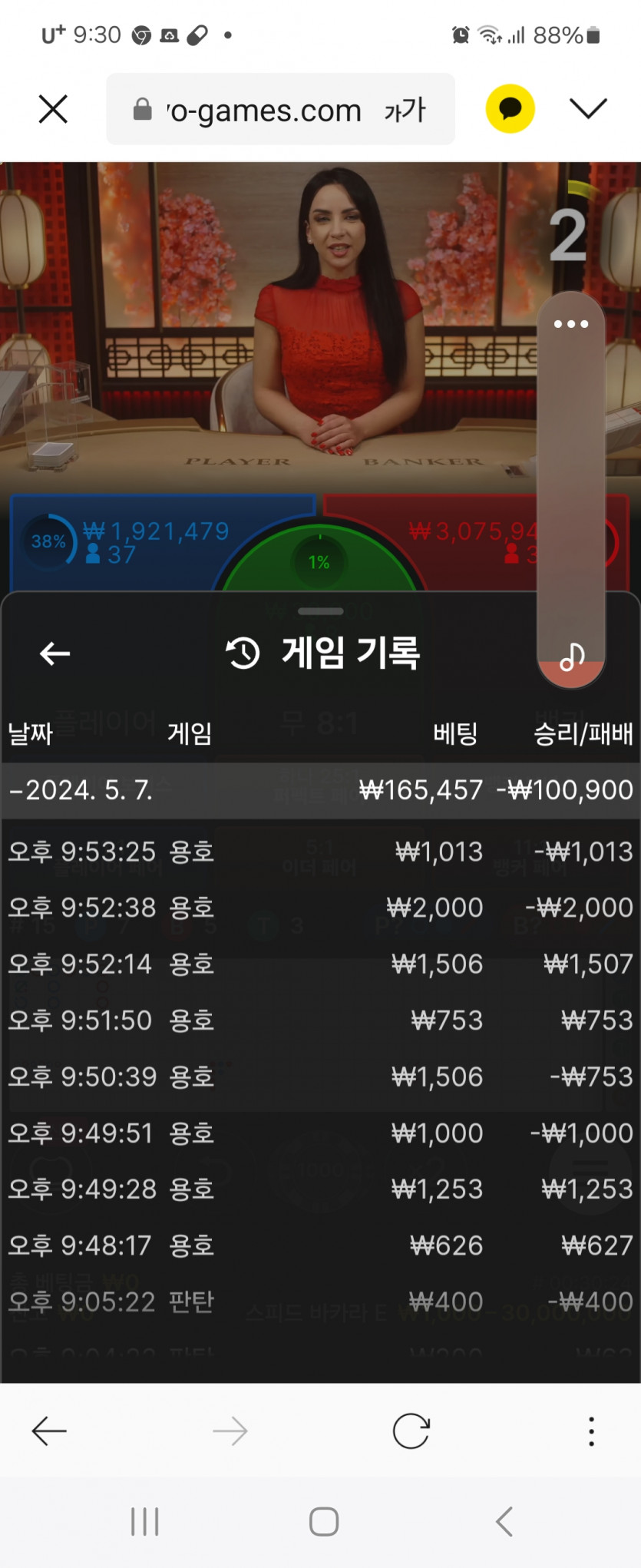641x1568 pixels.
Task: Tap the o-games.com address bar
Action: tap(280, 110)
